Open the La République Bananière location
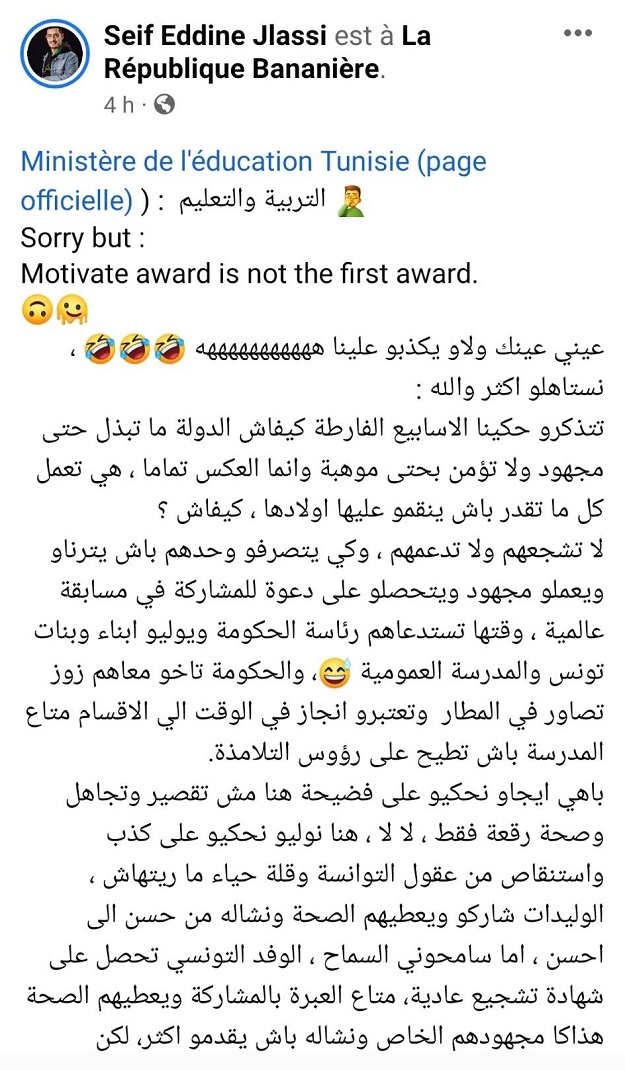The width and height of the screenshot is (625, 1070). point(242,70)
